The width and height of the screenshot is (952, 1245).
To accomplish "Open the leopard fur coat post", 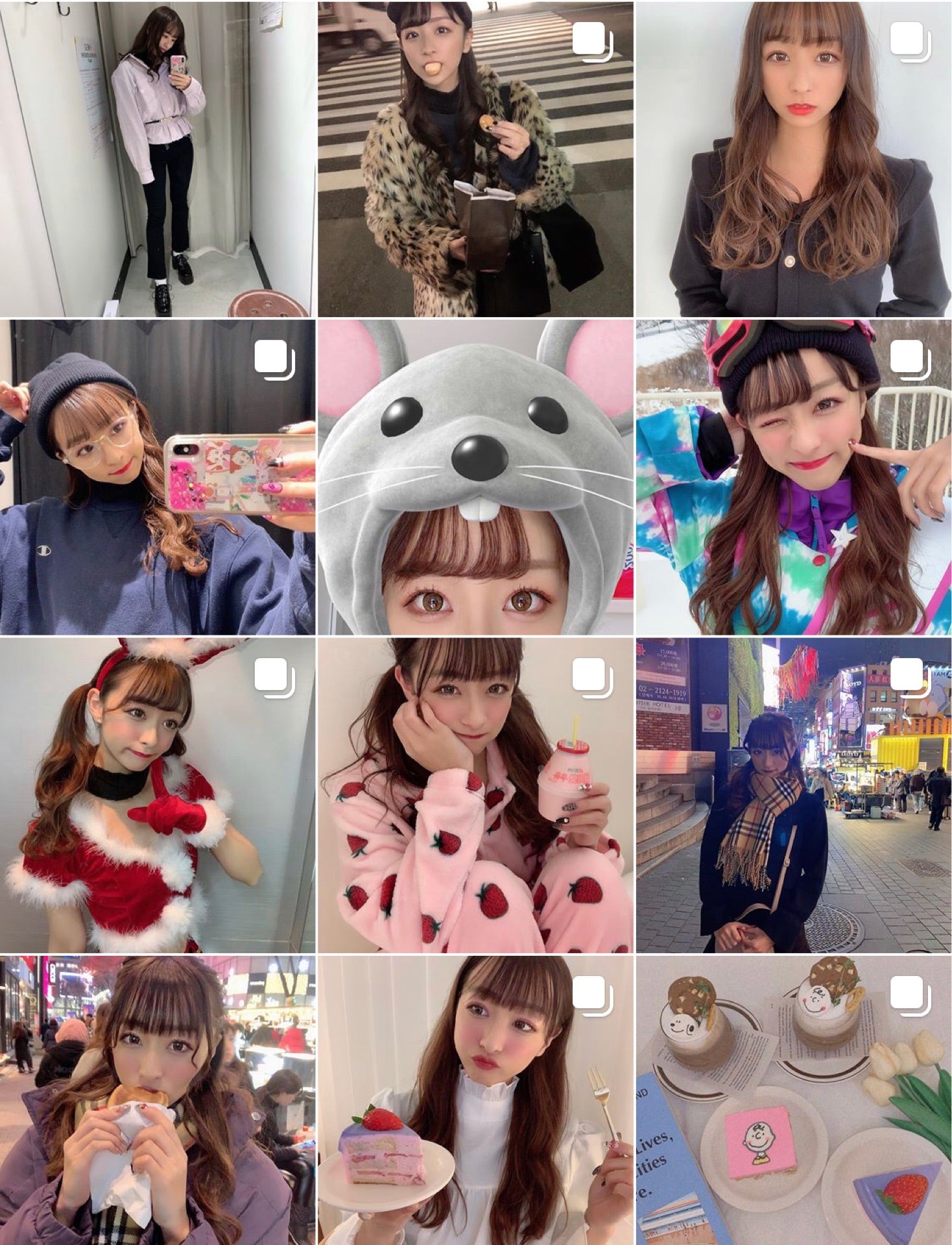I will 475,158.
